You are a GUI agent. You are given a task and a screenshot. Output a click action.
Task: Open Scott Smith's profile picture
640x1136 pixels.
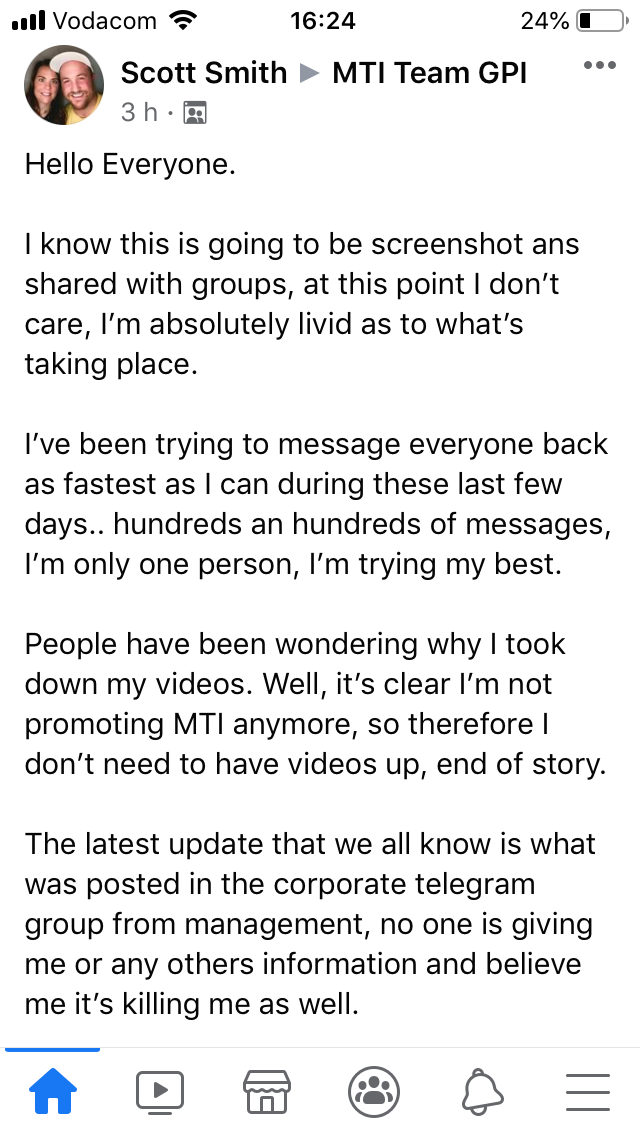[x=64, y=85]
